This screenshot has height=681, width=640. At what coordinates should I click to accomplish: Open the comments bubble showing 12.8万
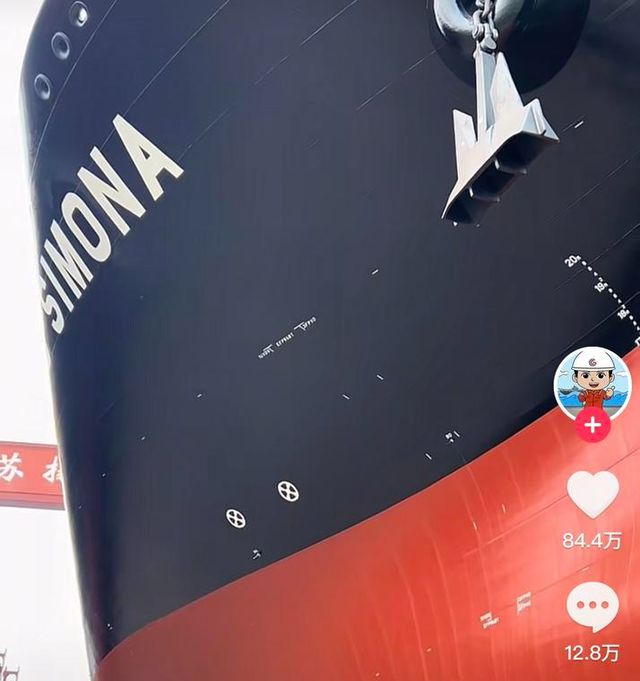pos(592,608)
